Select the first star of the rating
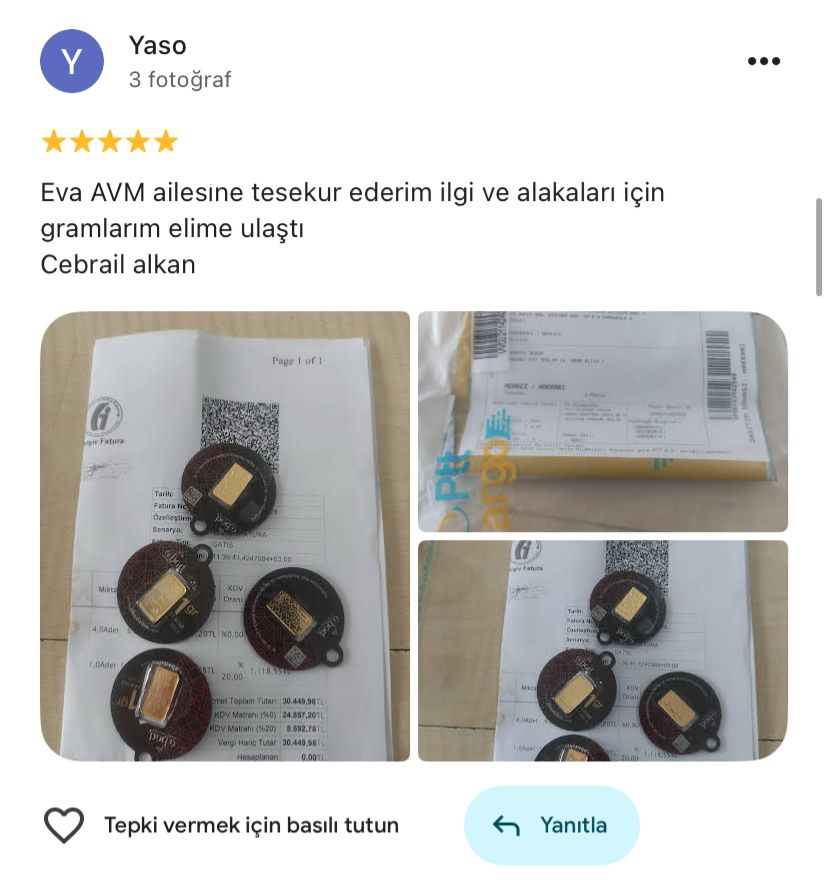 [x=52, y=141]
